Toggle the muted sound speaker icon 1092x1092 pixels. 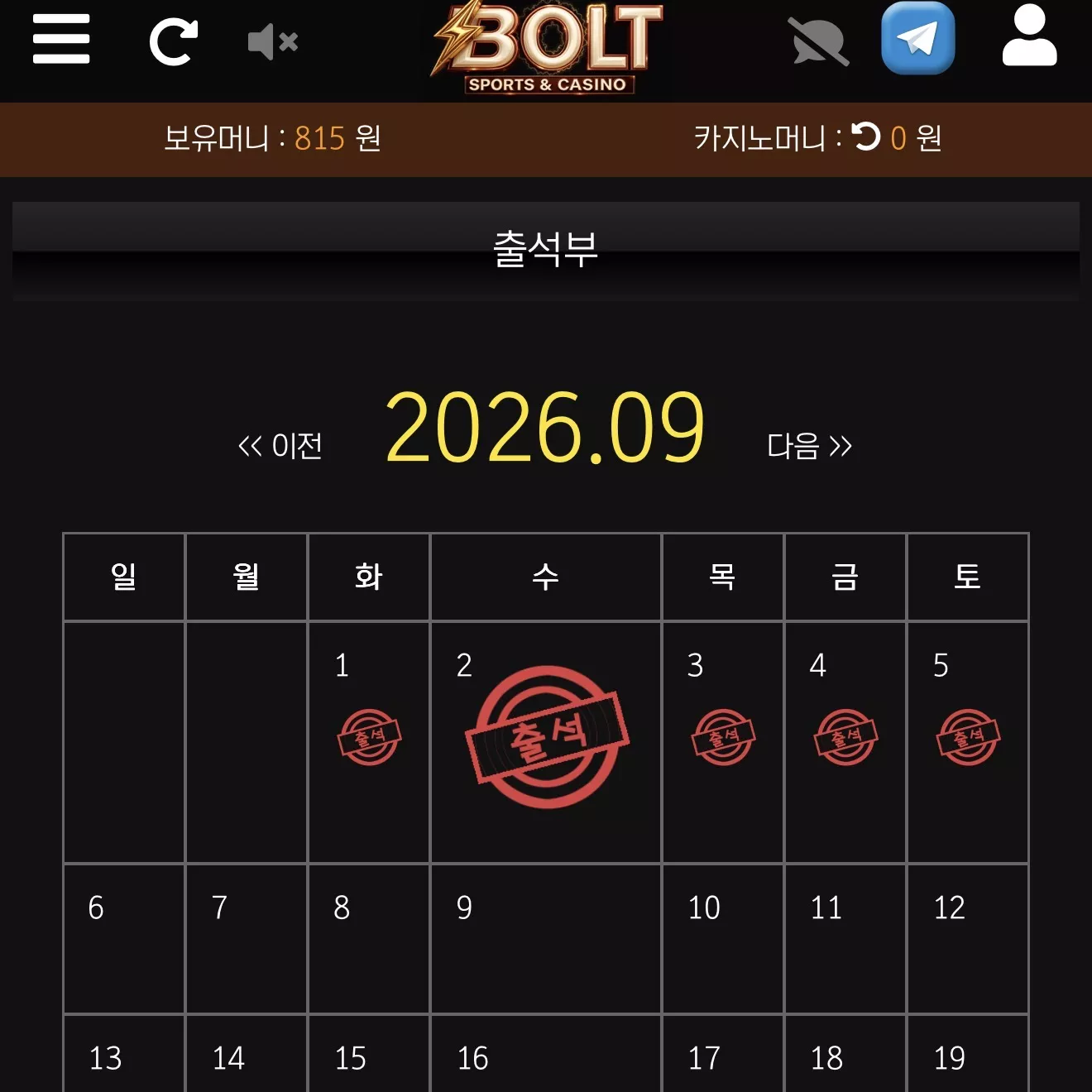[x=273, y=41]
